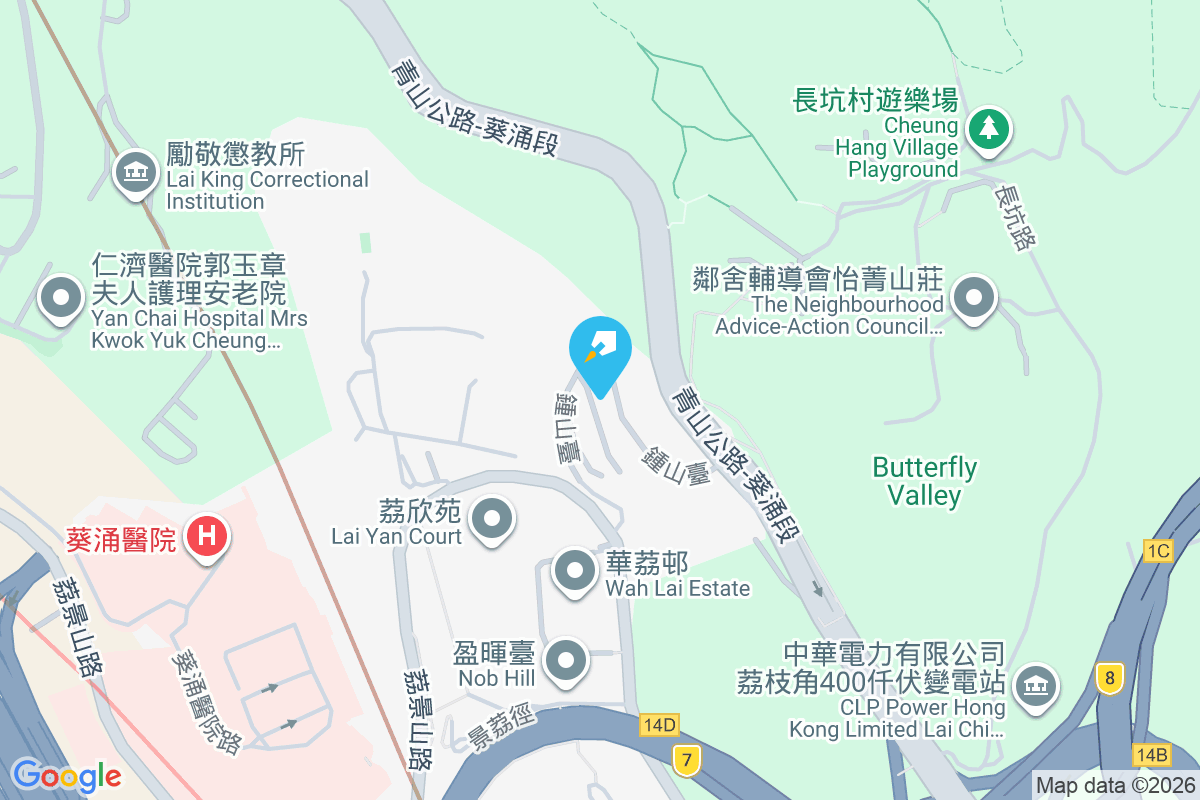Open the 葵涌醫院 hospital marker
The image size is (1200, 800).
click(x=207, y=537)
